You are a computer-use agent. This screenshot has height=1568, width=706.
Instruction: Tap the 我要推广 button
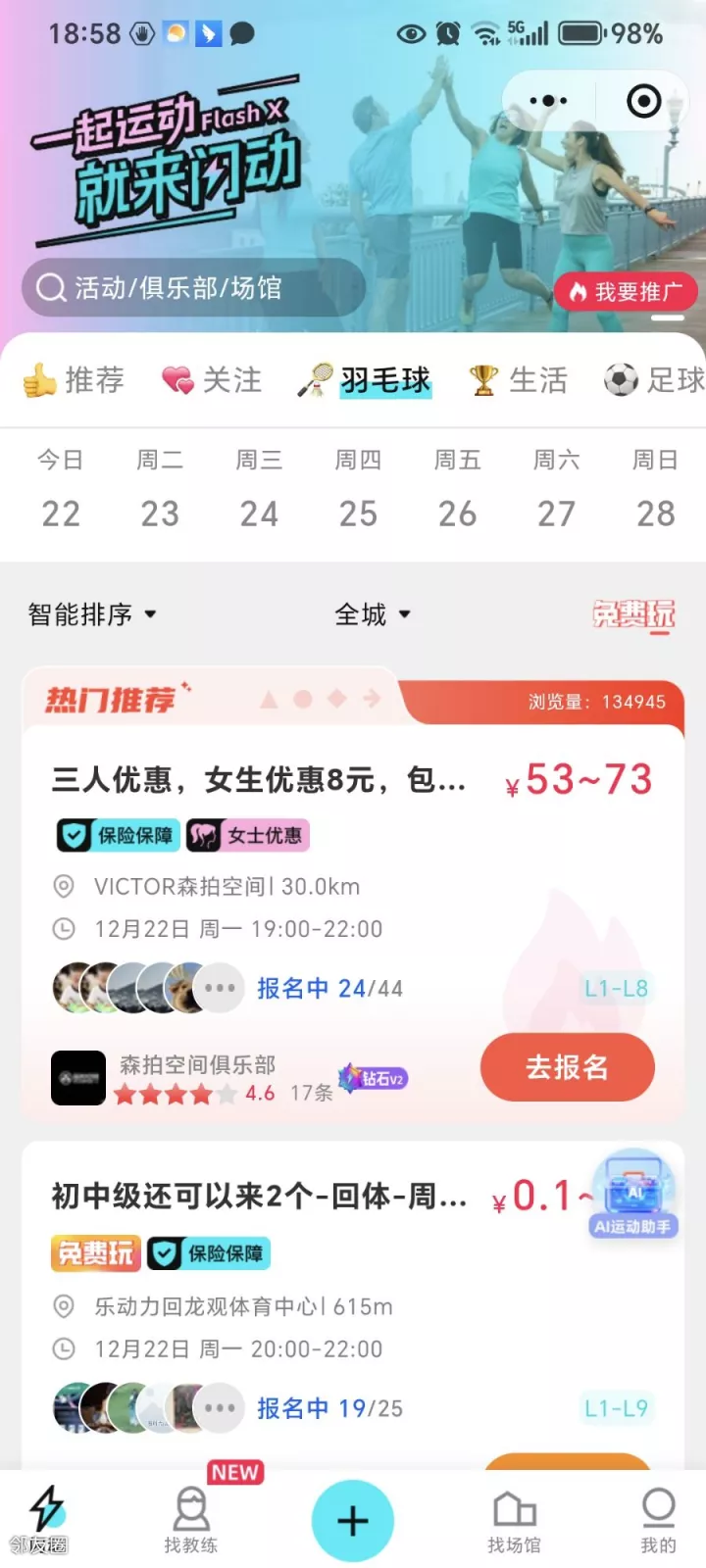[627, 291]
